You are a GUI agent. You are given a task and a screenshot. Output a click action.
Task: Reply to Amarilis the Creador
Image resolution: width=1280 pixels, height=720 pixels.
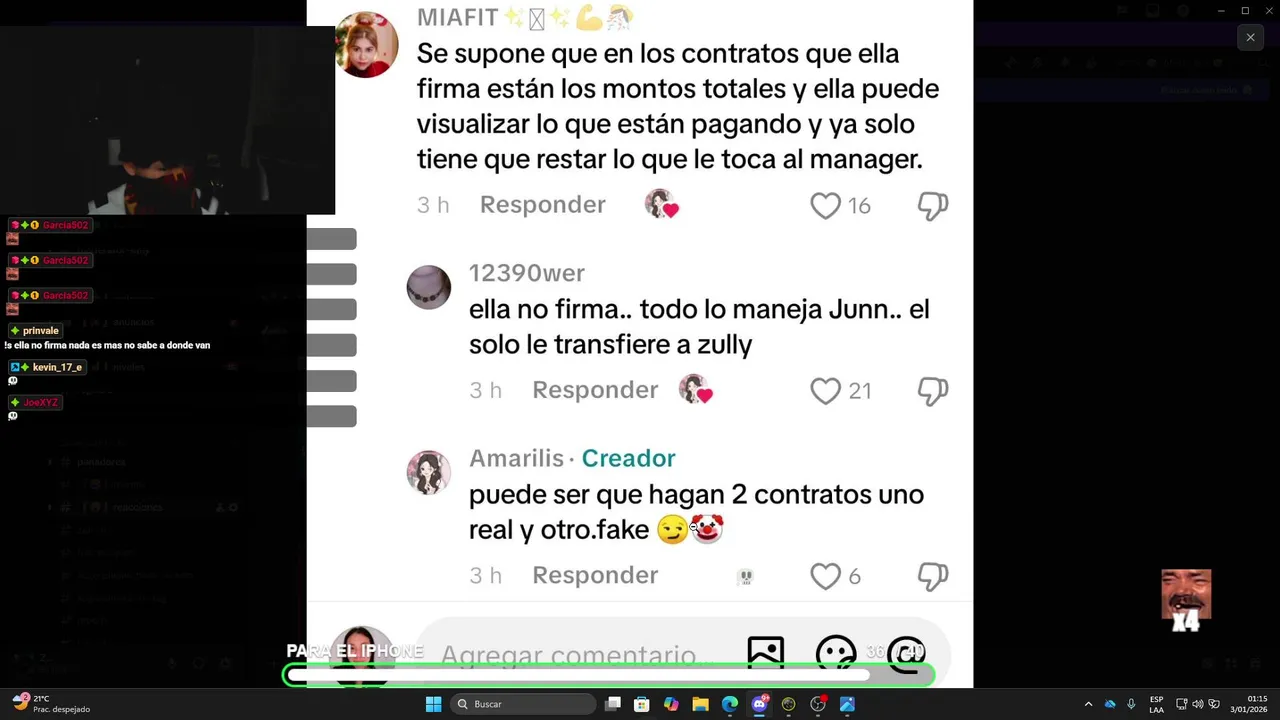click(595, 575)
